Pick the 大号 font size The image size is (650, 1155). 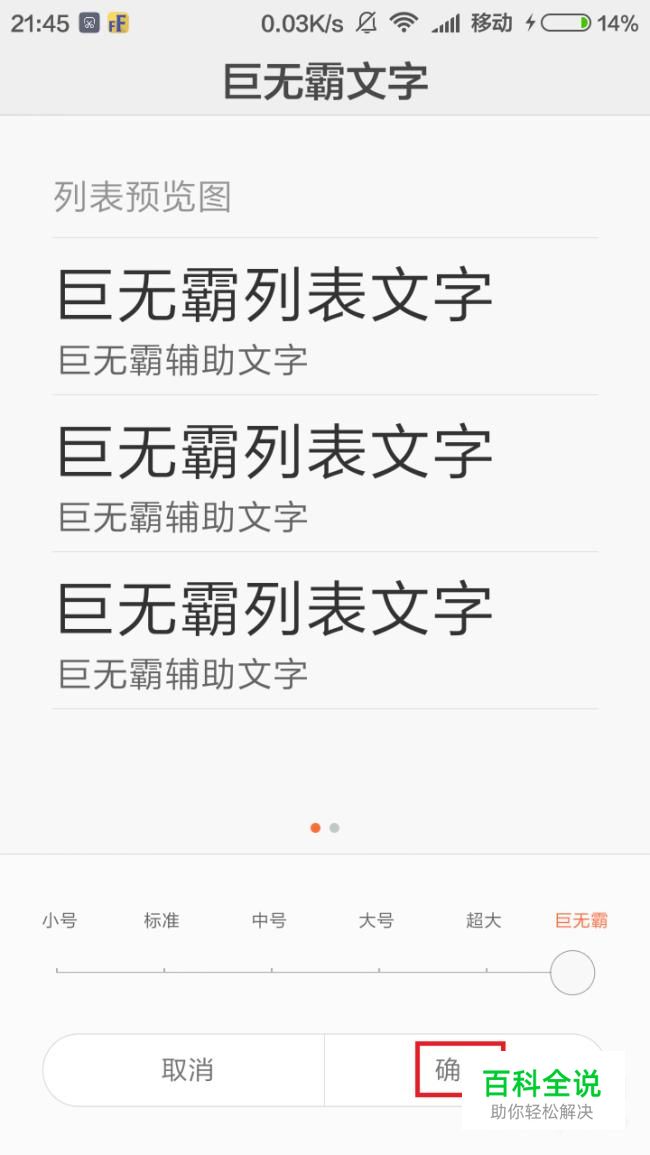(376, 921)
